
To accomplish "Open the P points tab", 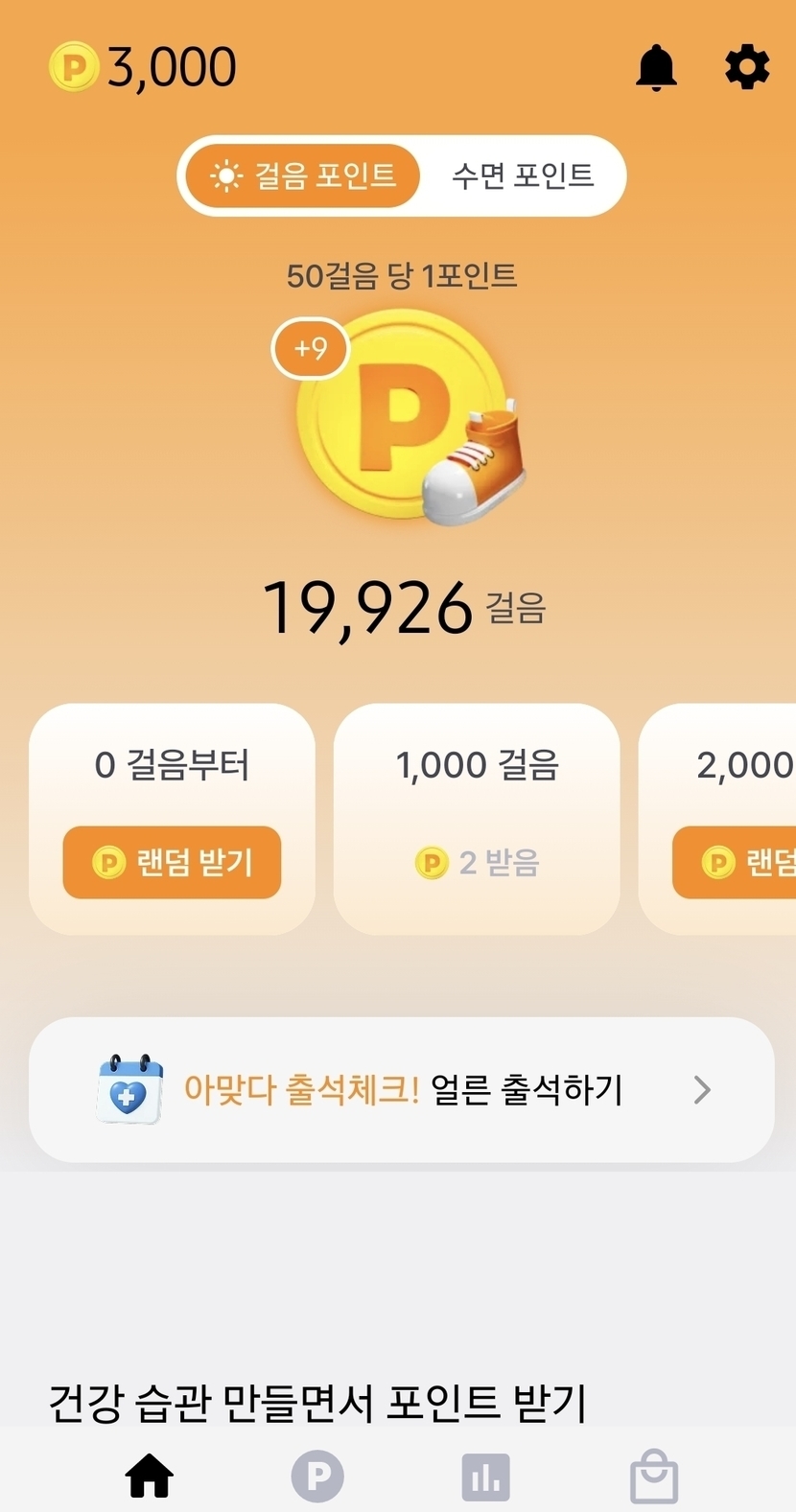I will [x=317, y=1476].
